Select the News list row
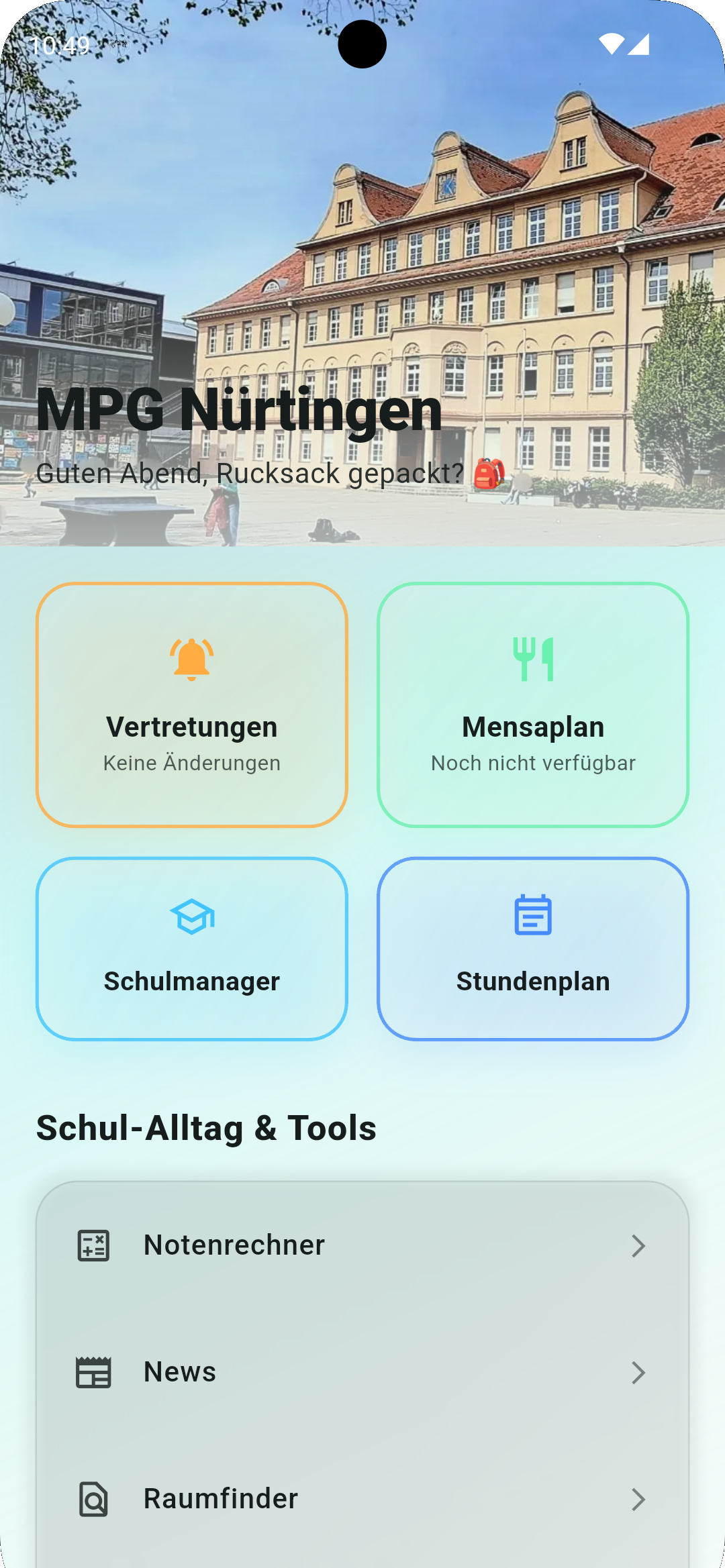 362,1372
